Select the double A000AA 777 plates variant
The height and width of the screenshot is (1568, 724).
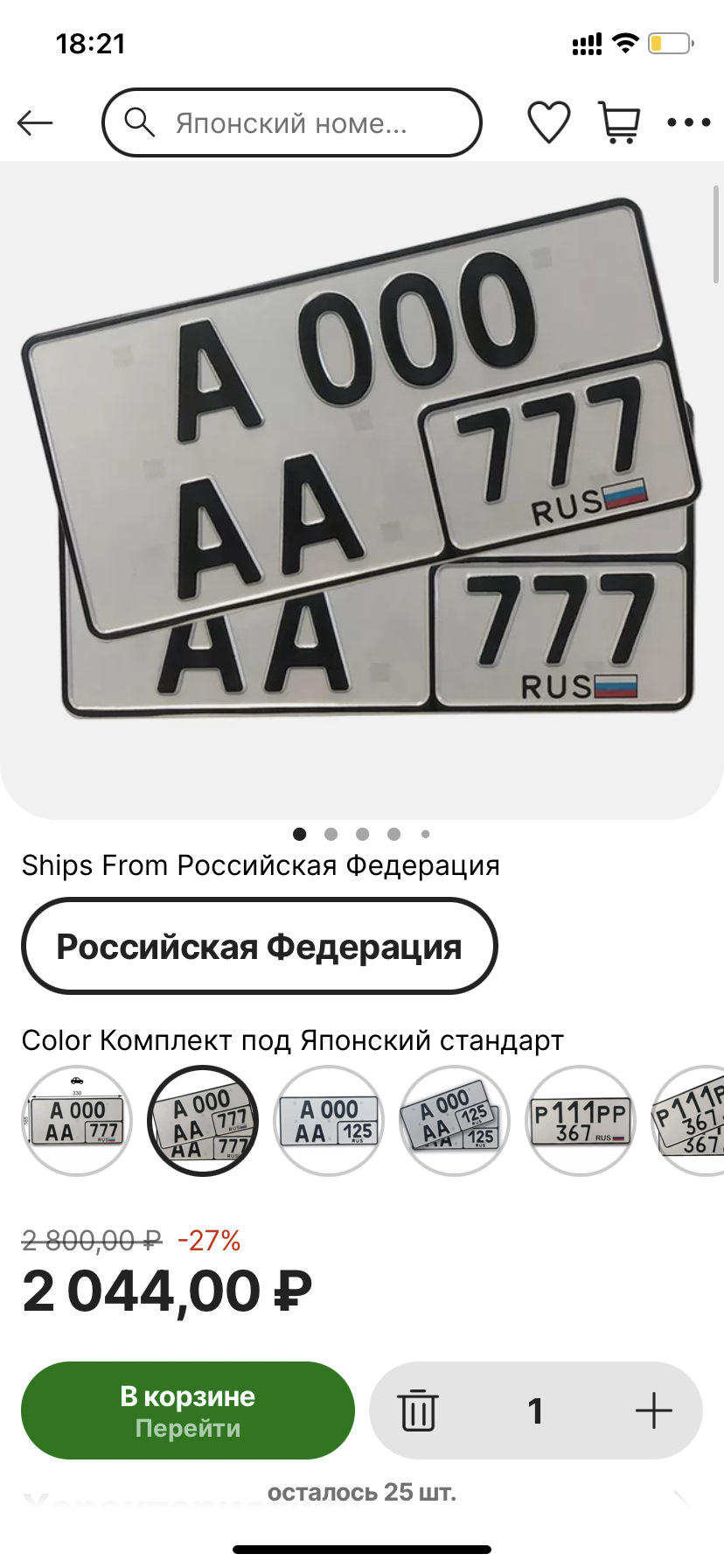tap(203, 1121)
